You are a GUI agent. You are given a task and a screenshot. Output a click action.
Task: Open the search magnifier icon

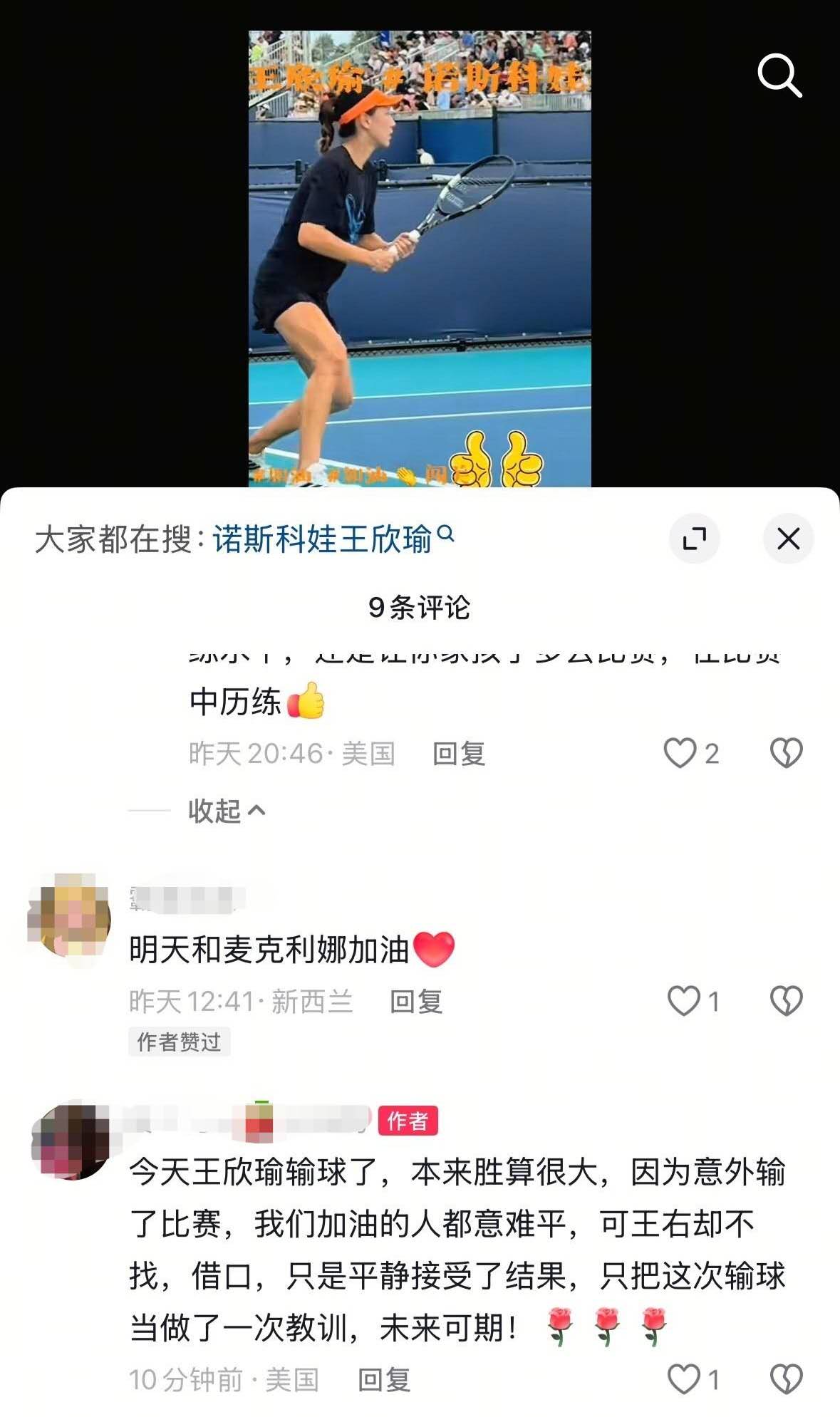(x=779, y=75)
